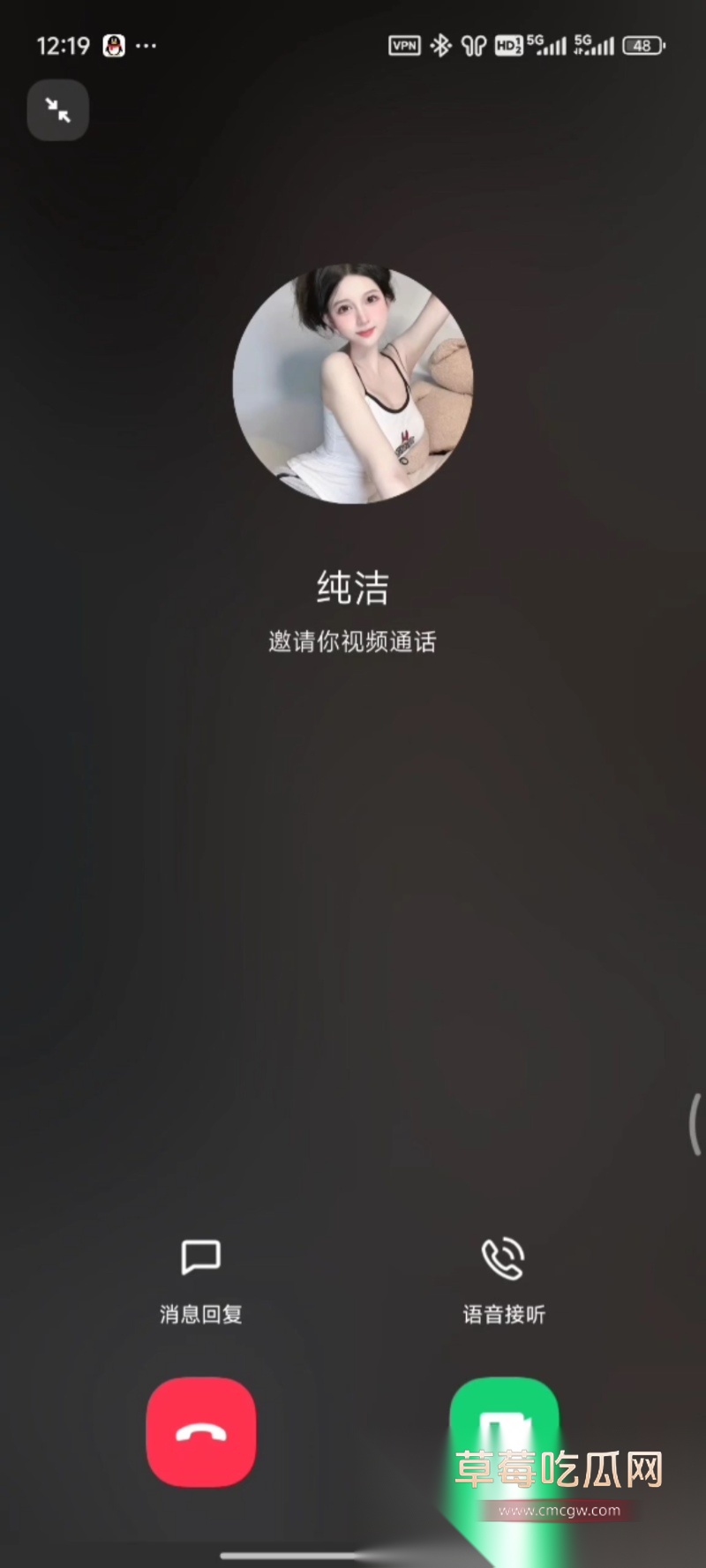Image resolution: width=706 pixels, height=1568 pixels.
Task: Tap the 邀请你视频通话 invitation text
Action: pyautogui.click(x=353, y=642)
